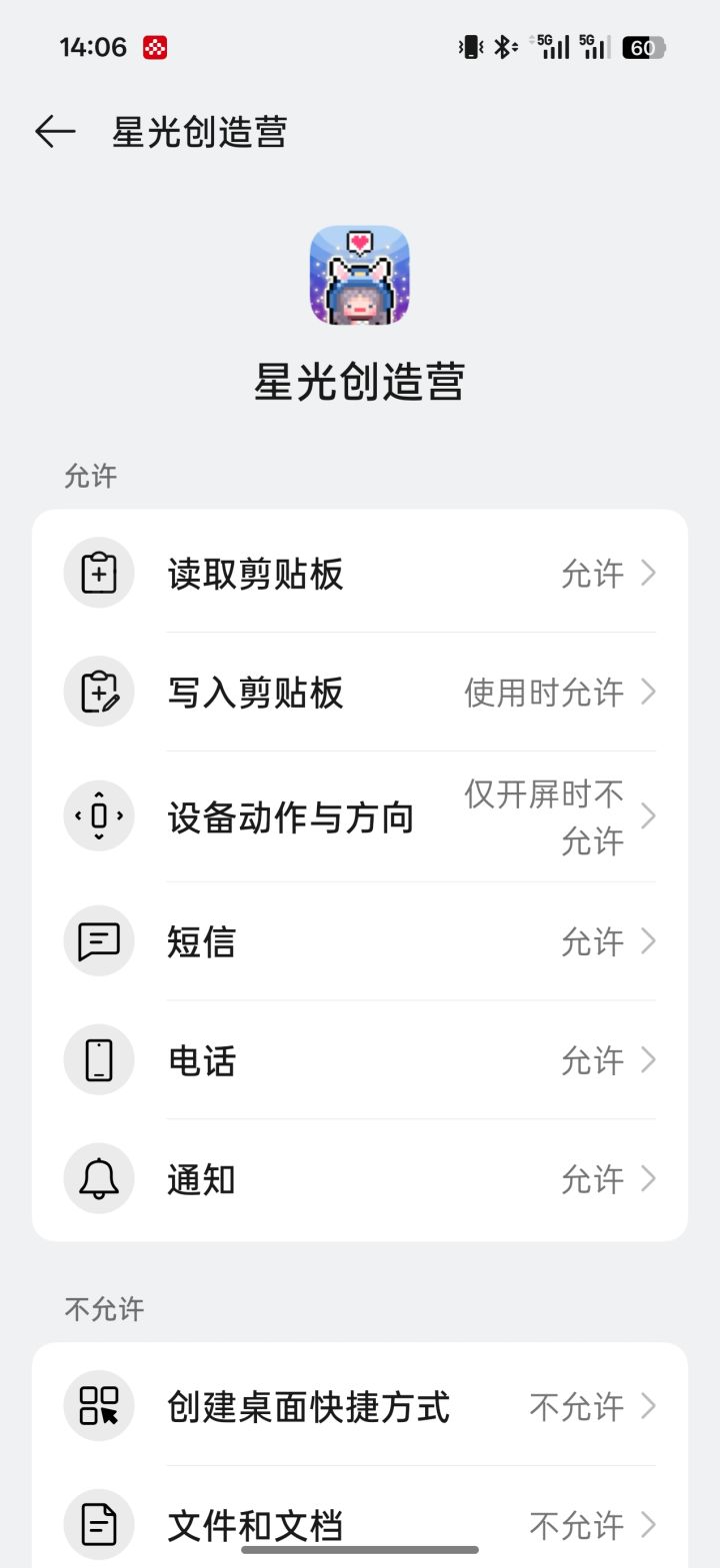Open 写入剪贴板 permission setting
720x1568 pixels.
coord(360,693)
